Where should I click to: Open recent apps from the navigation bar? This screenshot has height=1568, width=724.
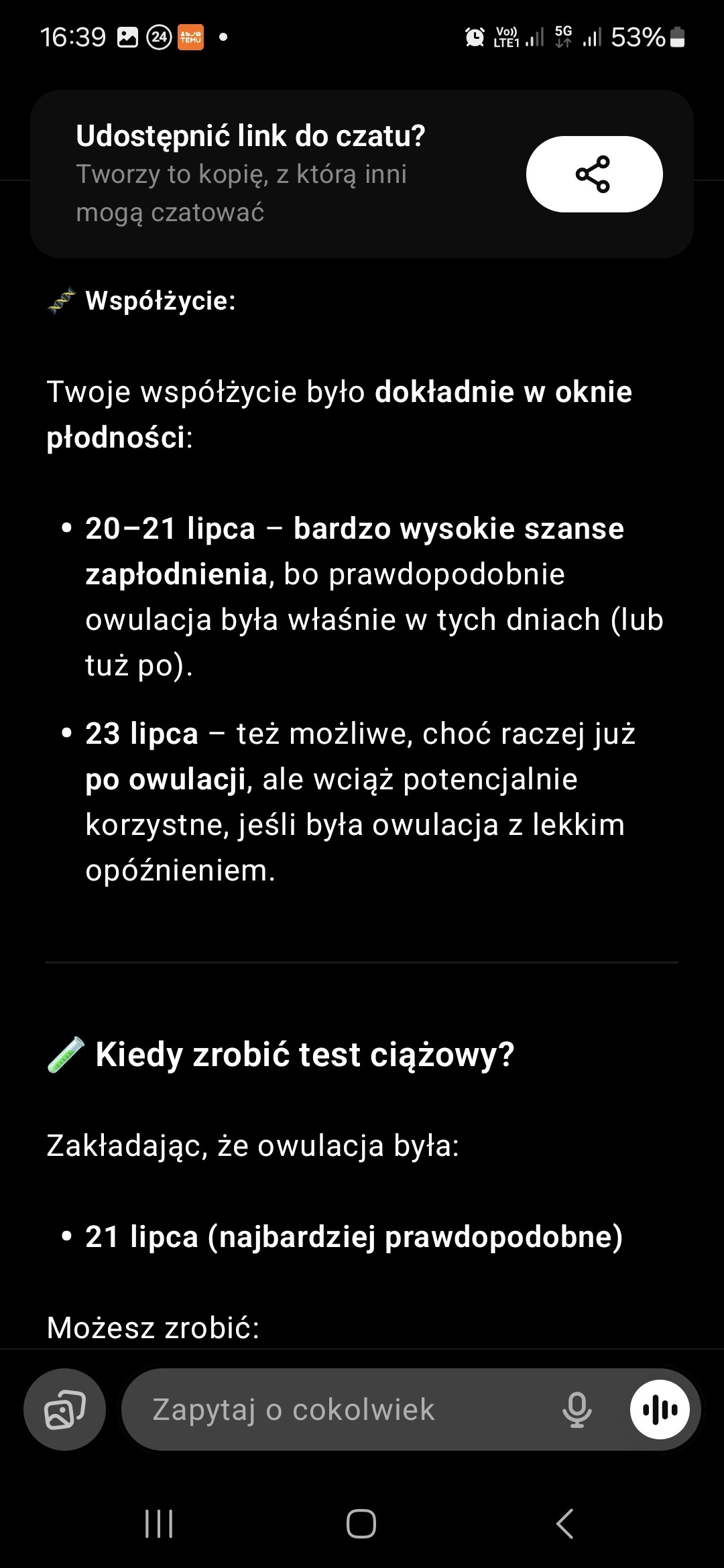pos(159,1524)
